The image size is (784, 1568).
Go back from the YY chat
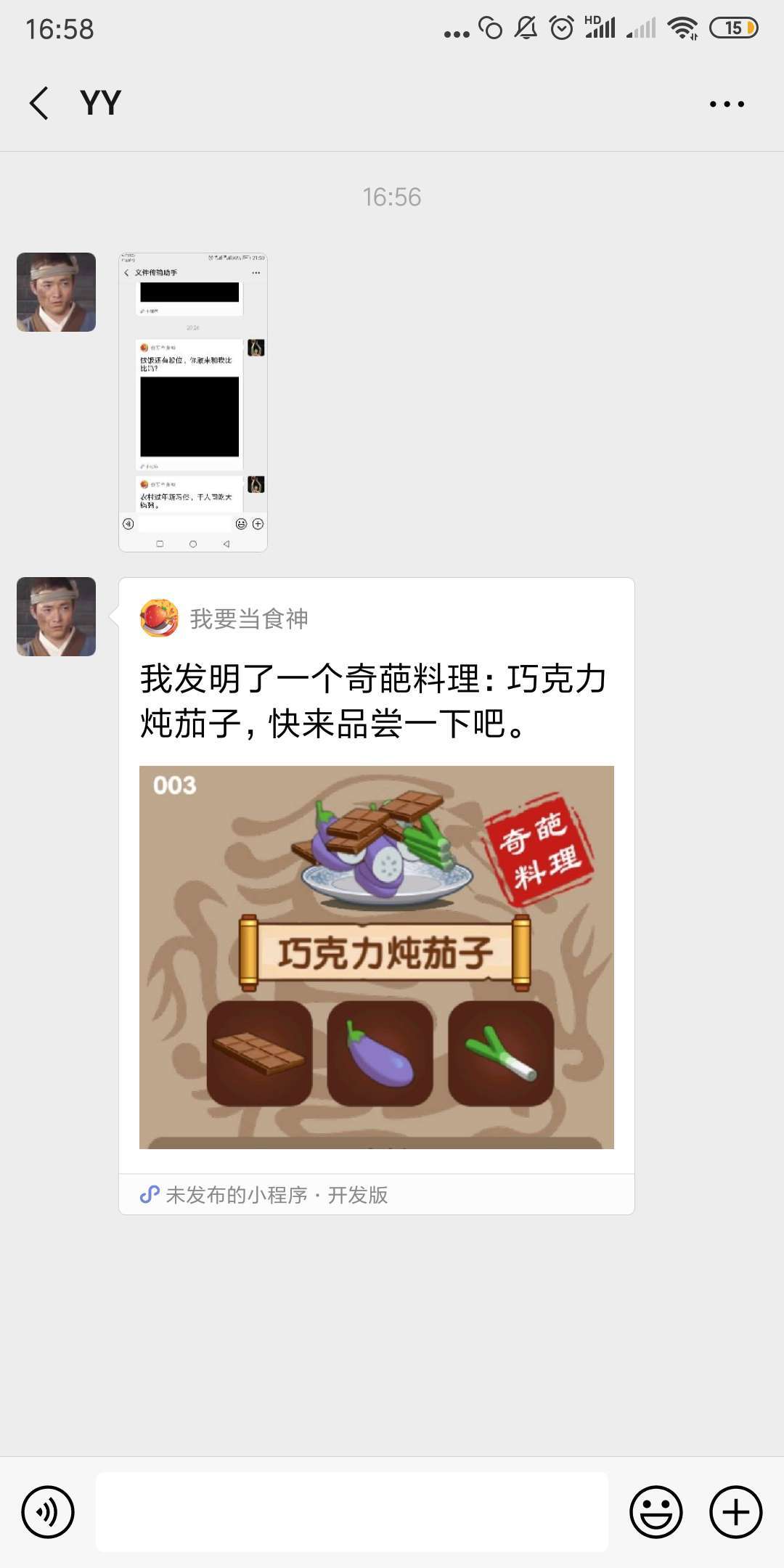[x=40, y=103]
